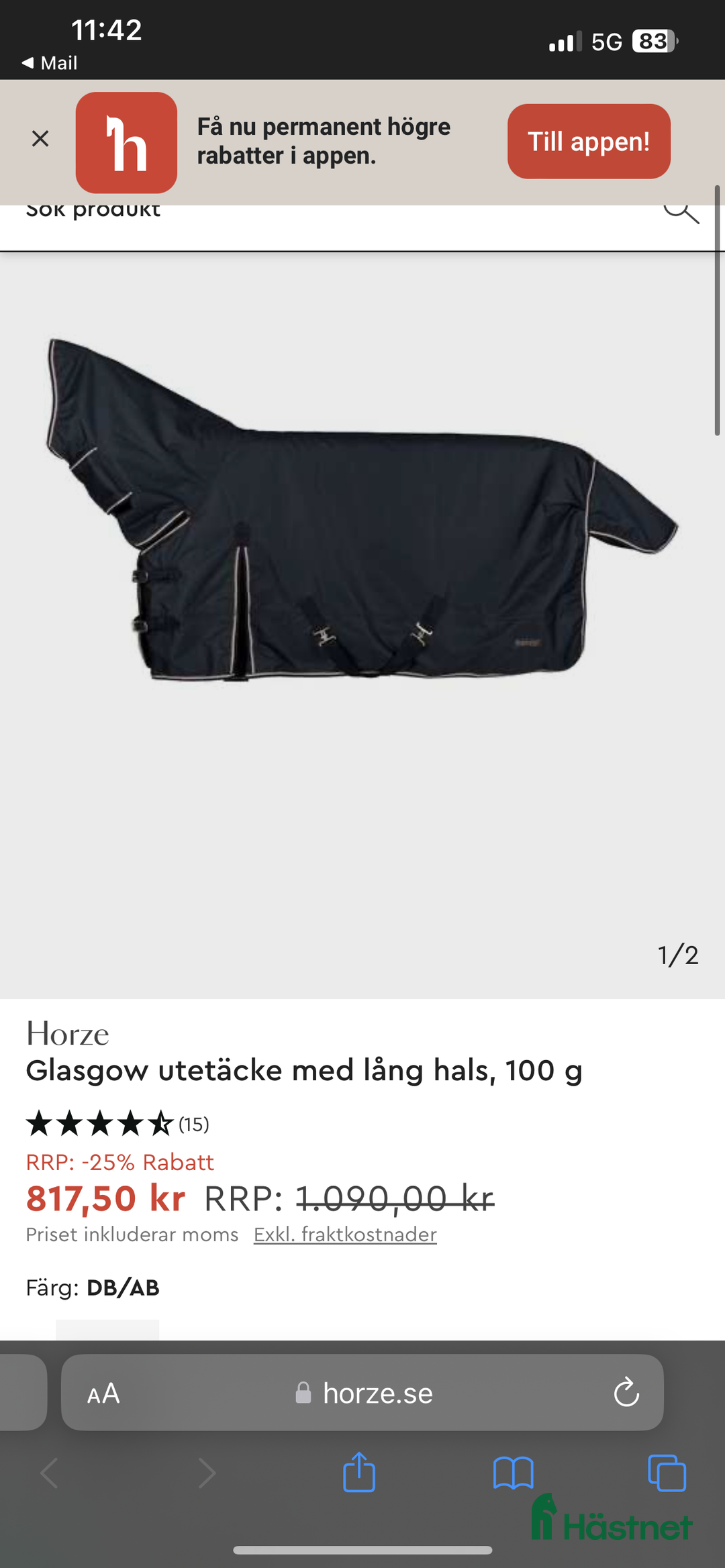Open the 15 customer reviews rating
The width and height of the screenshot is (725, 1568).
click(x=117, y=1124)
